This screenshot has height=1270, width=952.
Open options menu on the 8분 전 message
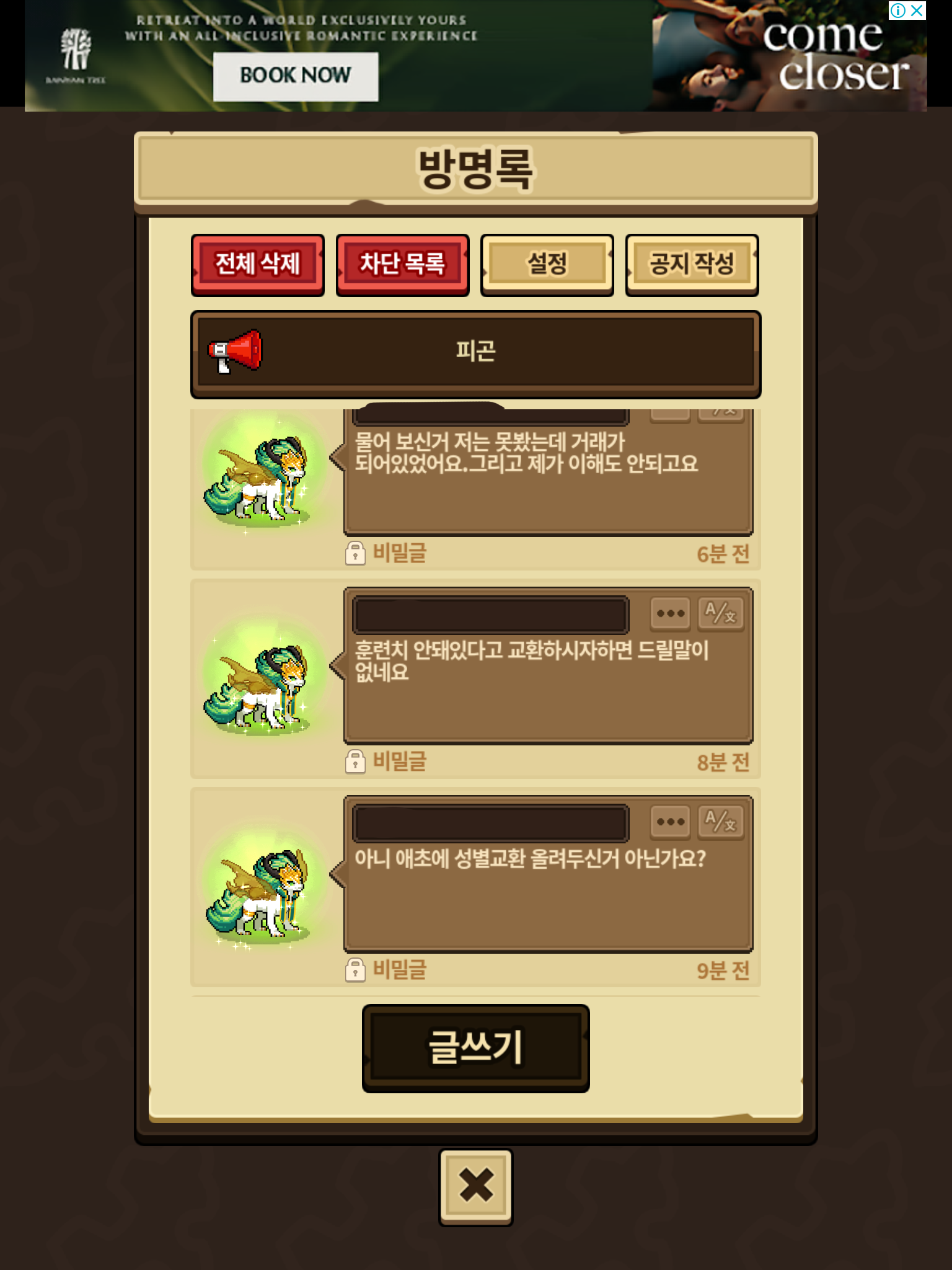[x=670, y=614]
